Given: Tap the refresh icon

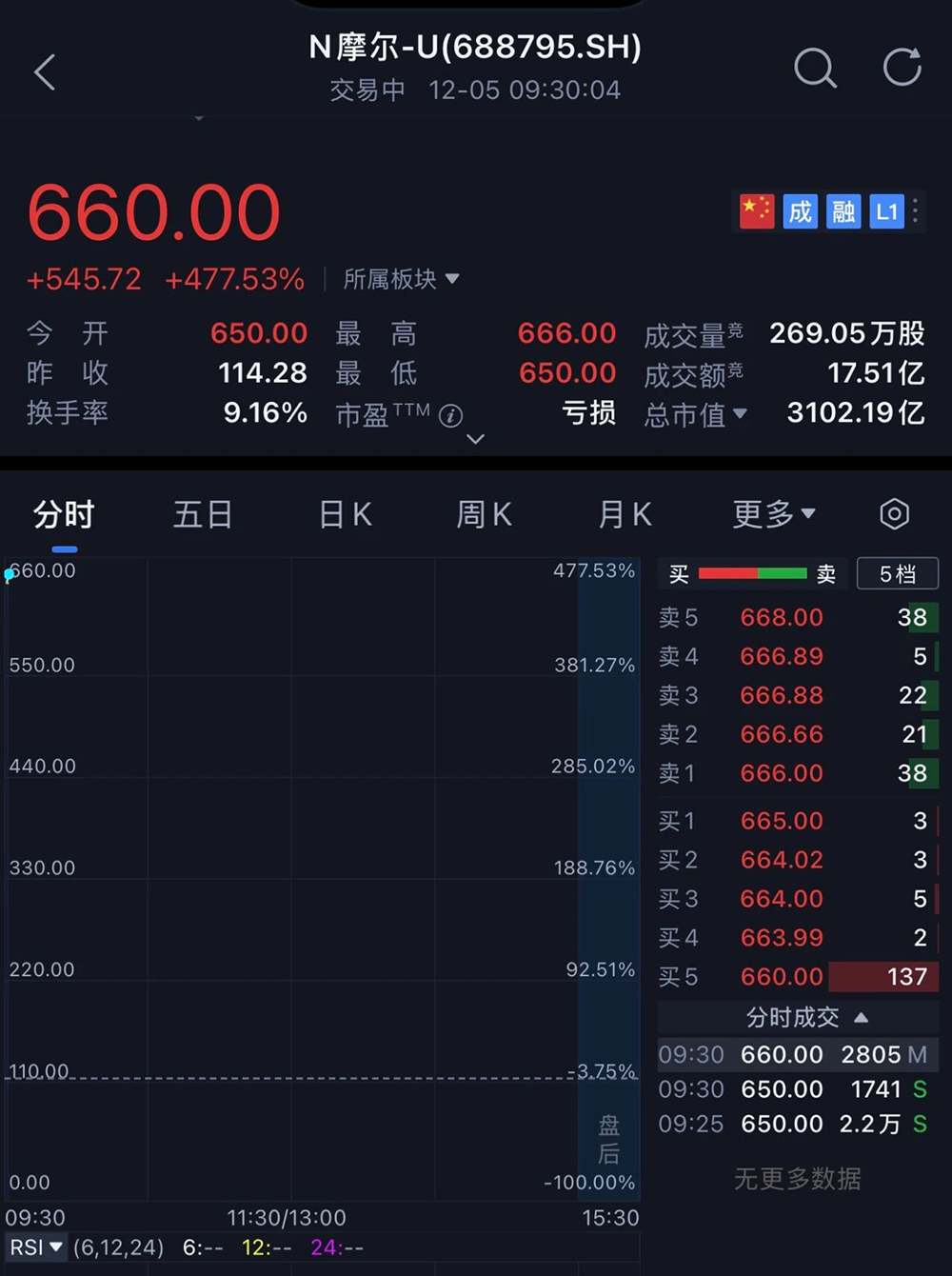Looking at the screenshot, I should click(900, 68).
